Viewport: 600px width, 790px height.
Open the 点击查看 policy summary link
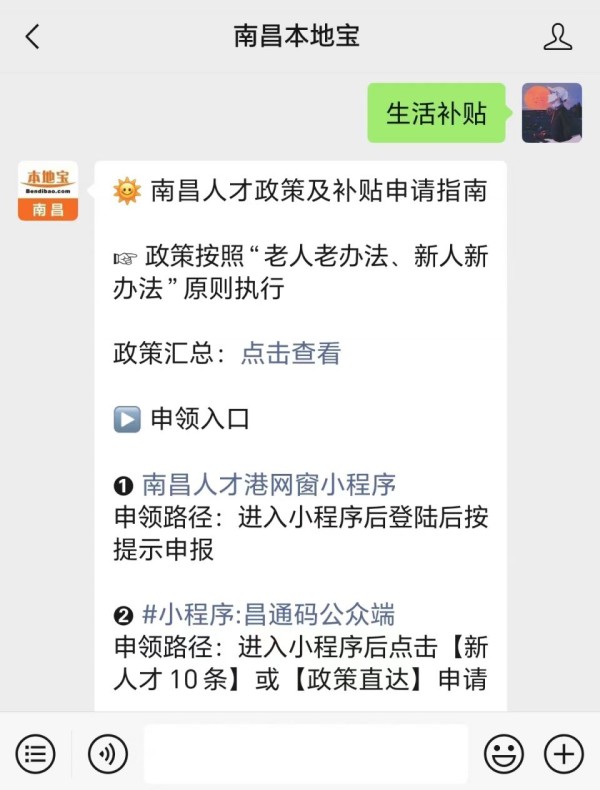coord(290,353)
